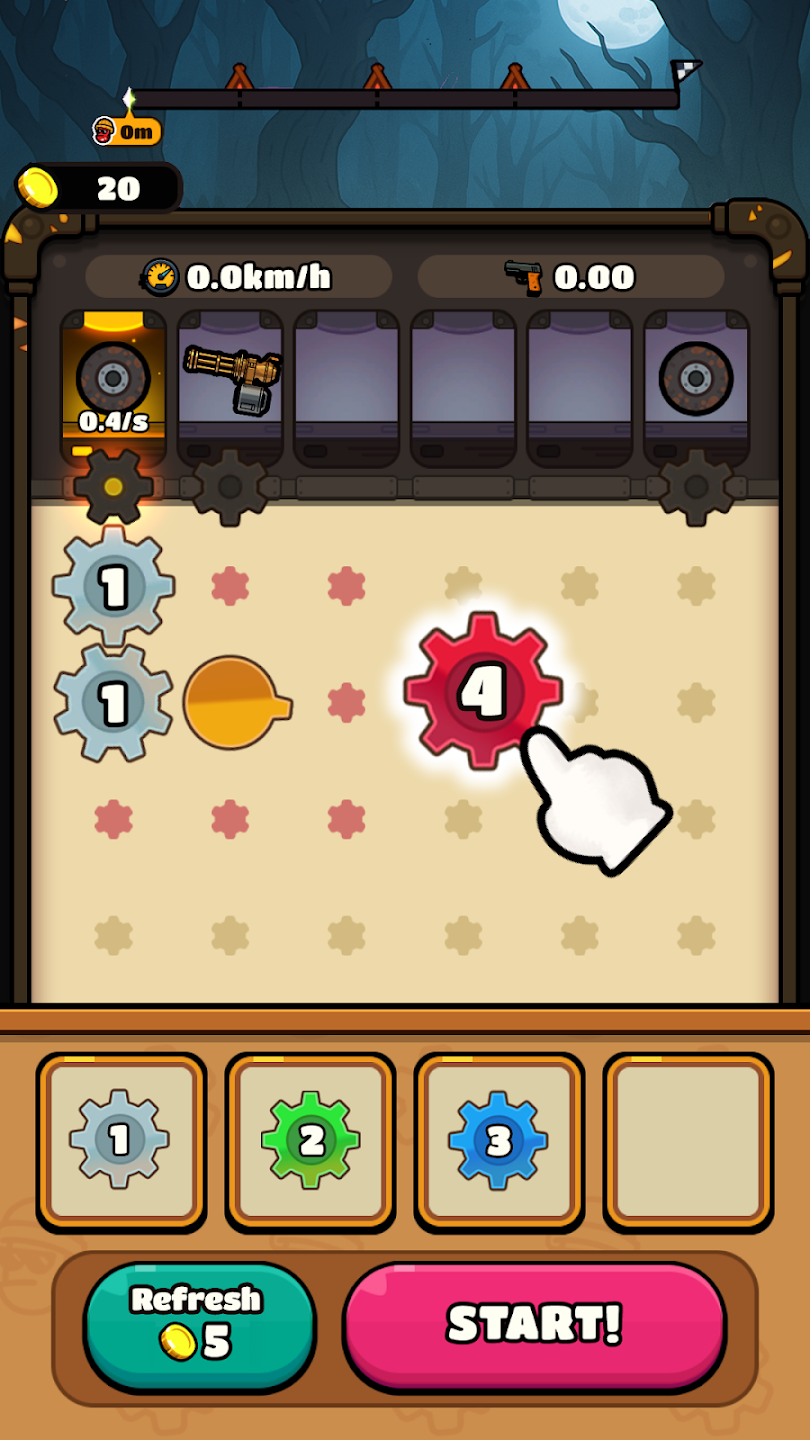Tap the START! button
This screenshot has width=810, height=1440.
pos(534,1325)
